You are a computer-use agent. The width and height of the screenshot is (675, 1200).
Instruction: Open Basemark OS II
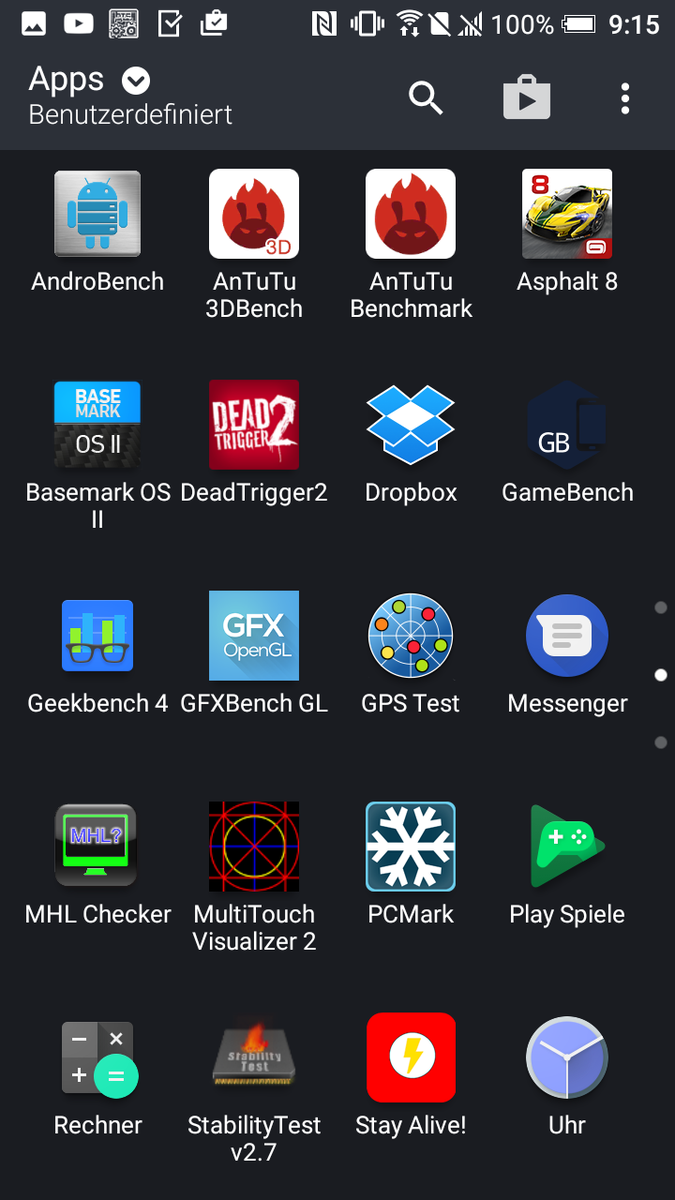click(97, 425)
